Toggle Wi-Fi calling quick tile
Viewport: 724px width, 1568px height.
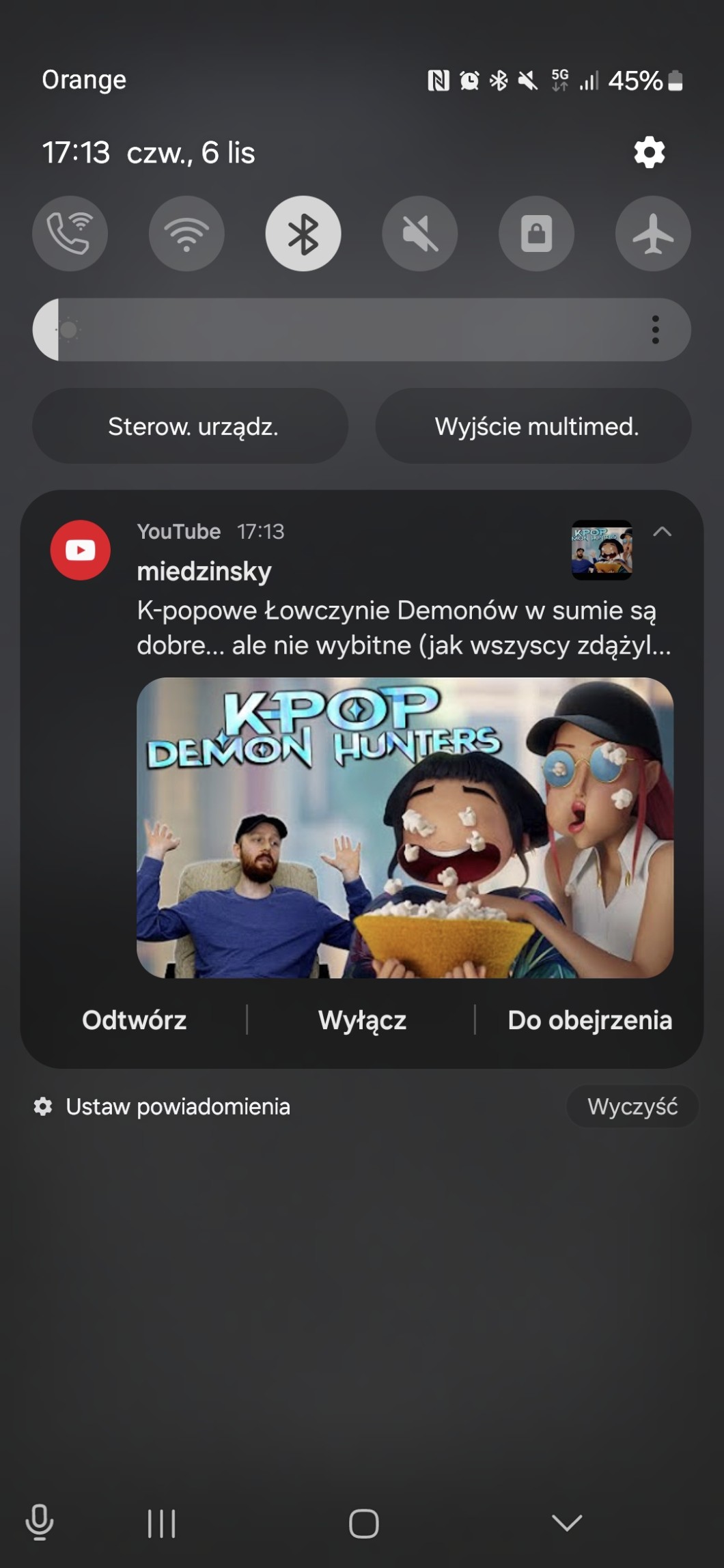tap(70, 234)
